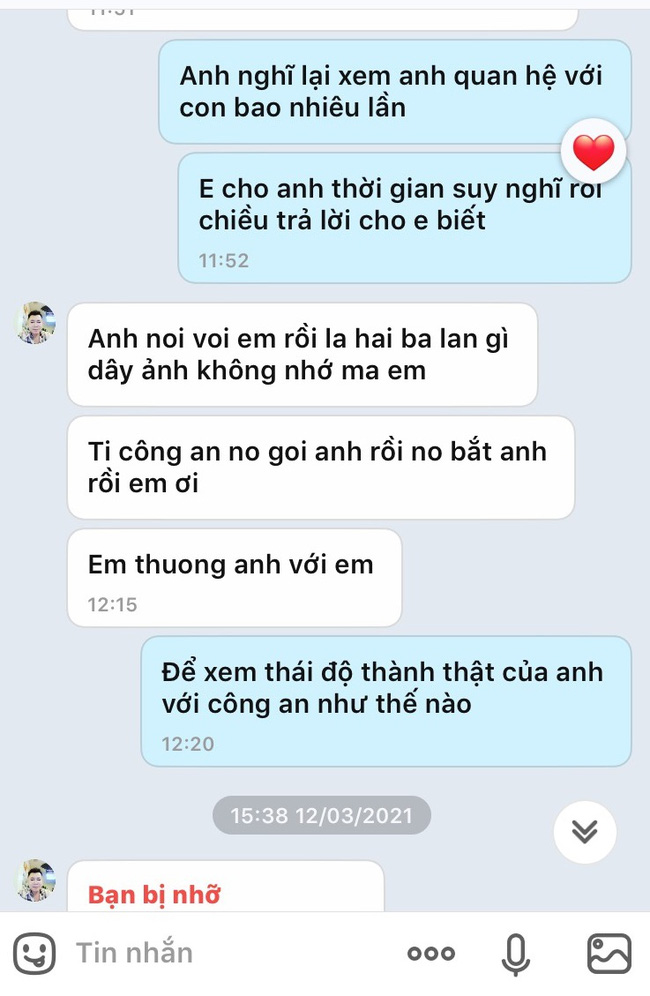Open the contact's avatar beside 'Anh noi voi em'
The height and width of the screenshot is (996, 650).
(36, 323)
